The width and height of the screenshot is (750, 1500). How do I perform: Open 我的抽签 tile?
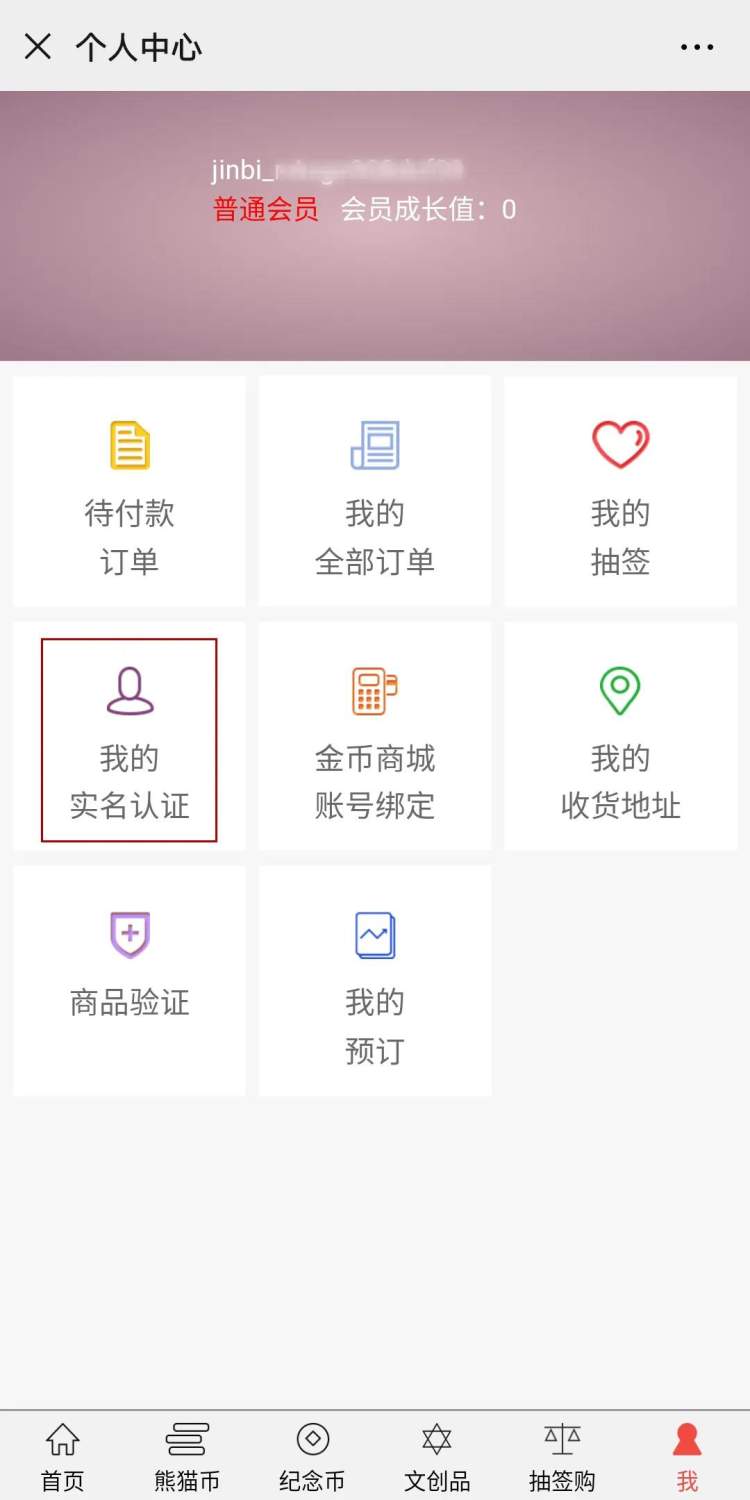tap(620, 491)
